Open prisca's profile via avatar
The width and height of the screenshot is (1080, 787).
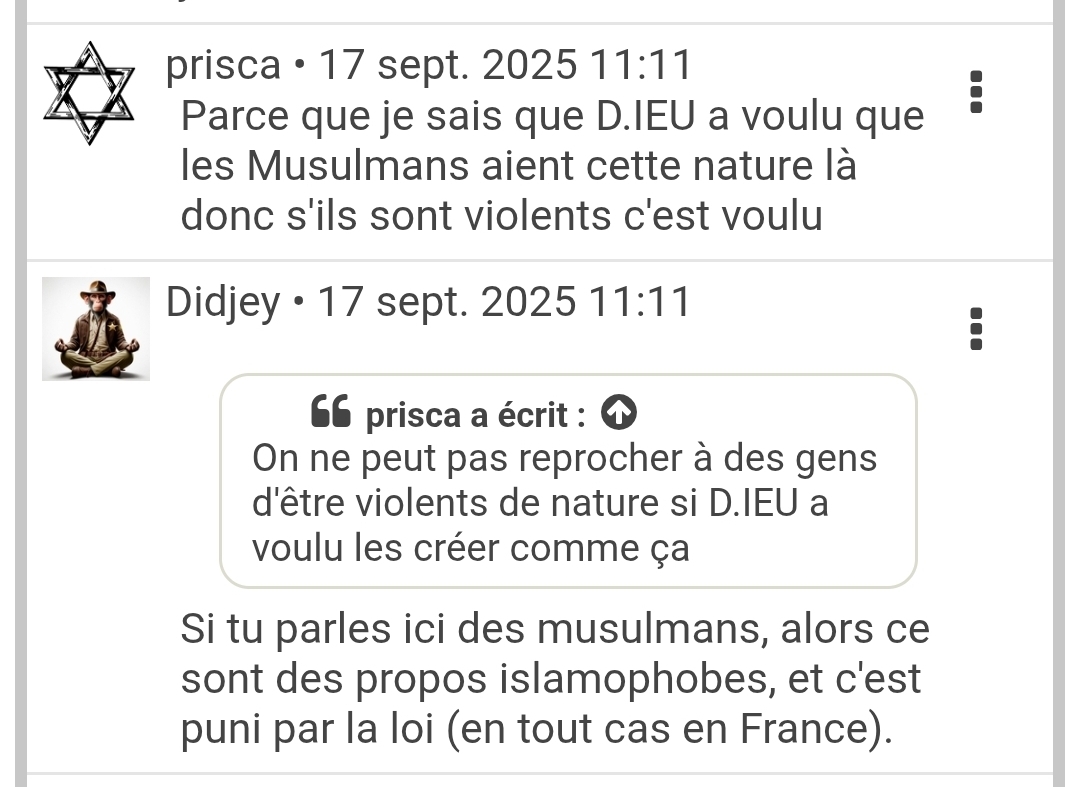(x=89, y=93)
